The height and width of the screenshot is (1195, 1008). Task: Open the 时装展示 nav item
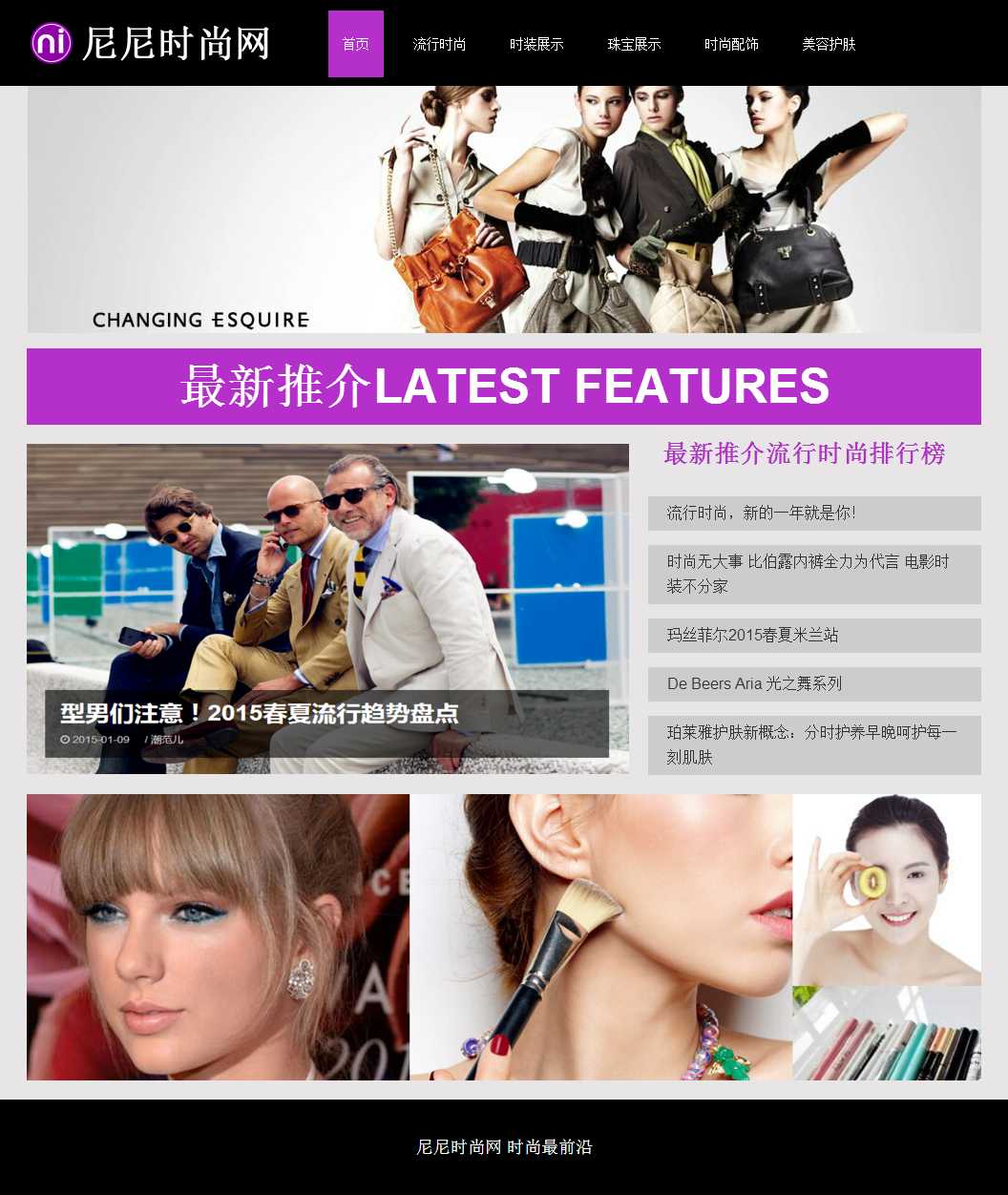pos(536,45)
